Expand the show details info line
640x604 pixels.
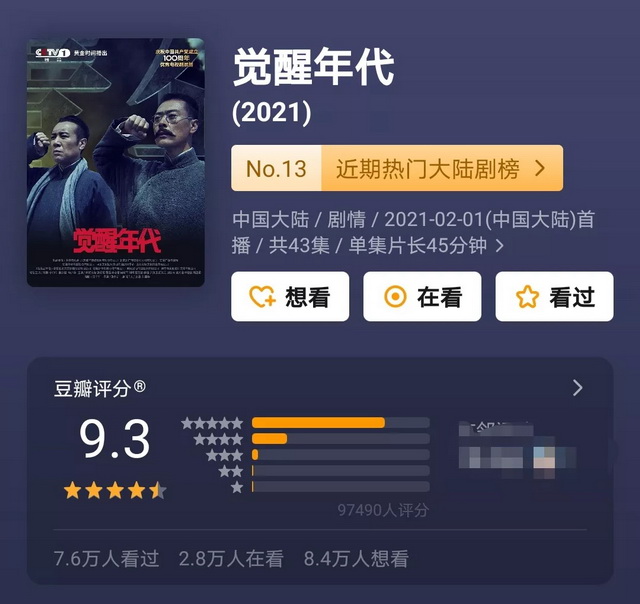pos(499,245)
